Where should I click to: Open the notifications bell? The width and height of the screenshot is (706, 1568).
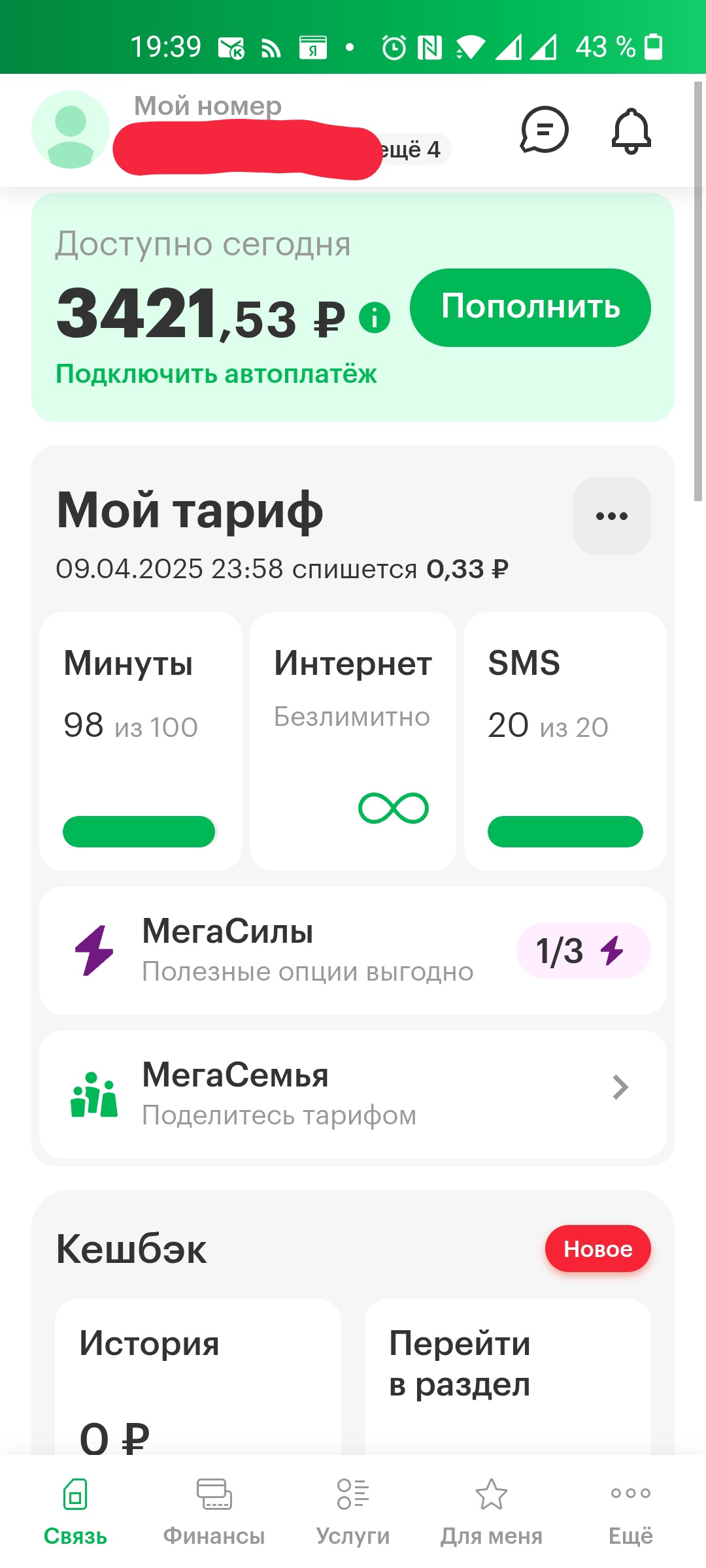tap(631, 131)
